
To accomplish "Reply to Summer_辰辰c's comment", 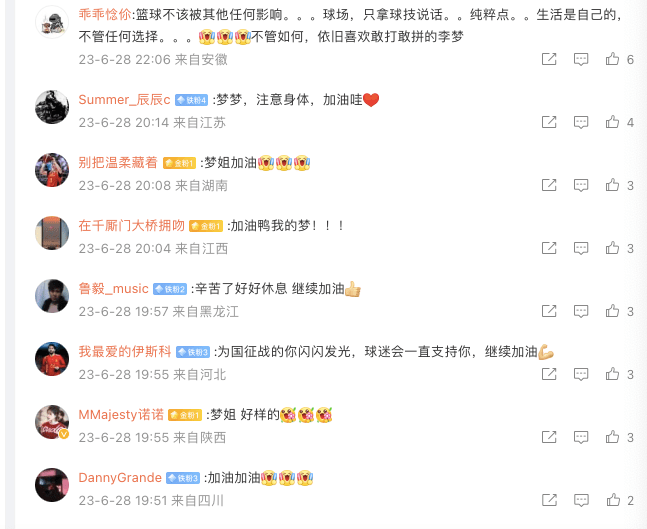I will coord(581,122).
